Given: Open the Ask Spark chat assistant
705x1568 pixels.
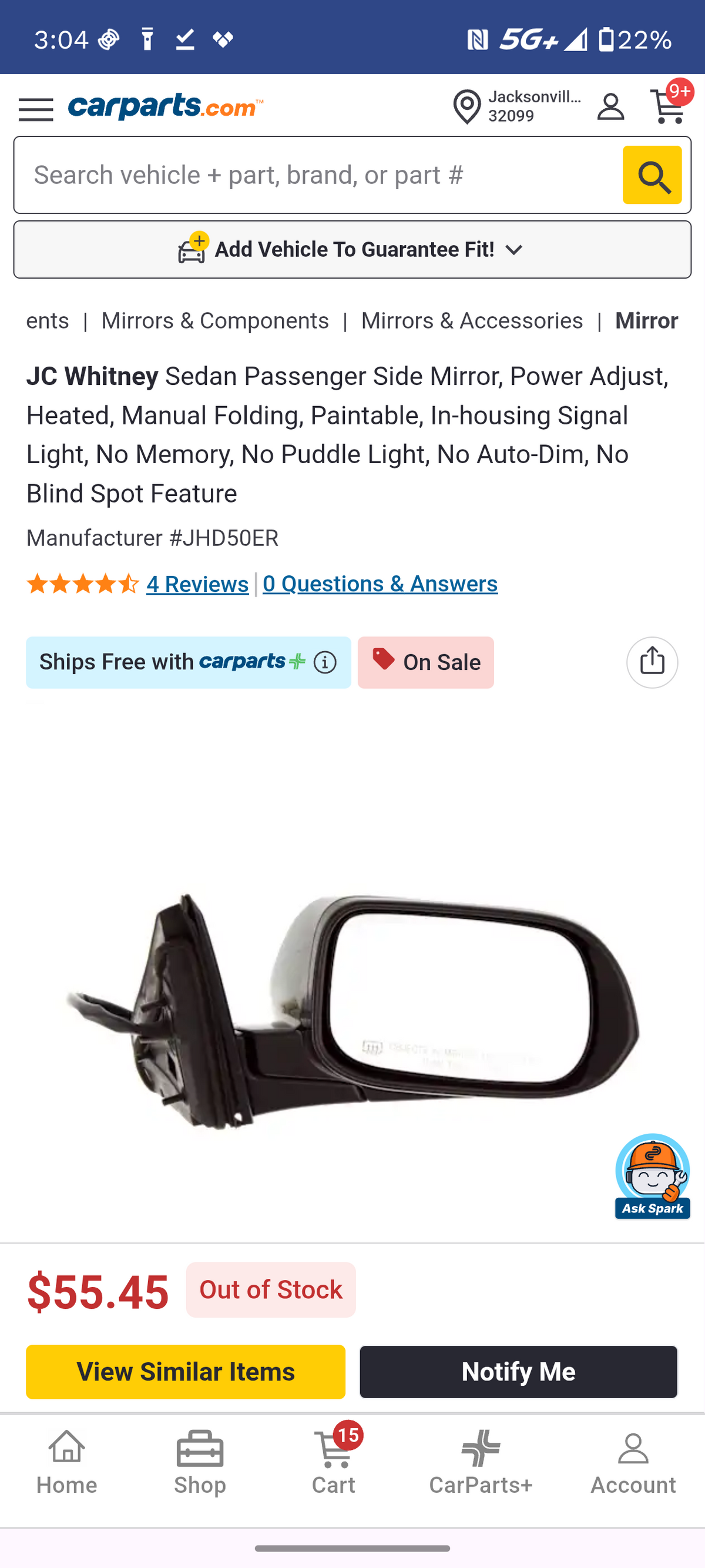Looking at the screenshot, I should coord(652,1176).
